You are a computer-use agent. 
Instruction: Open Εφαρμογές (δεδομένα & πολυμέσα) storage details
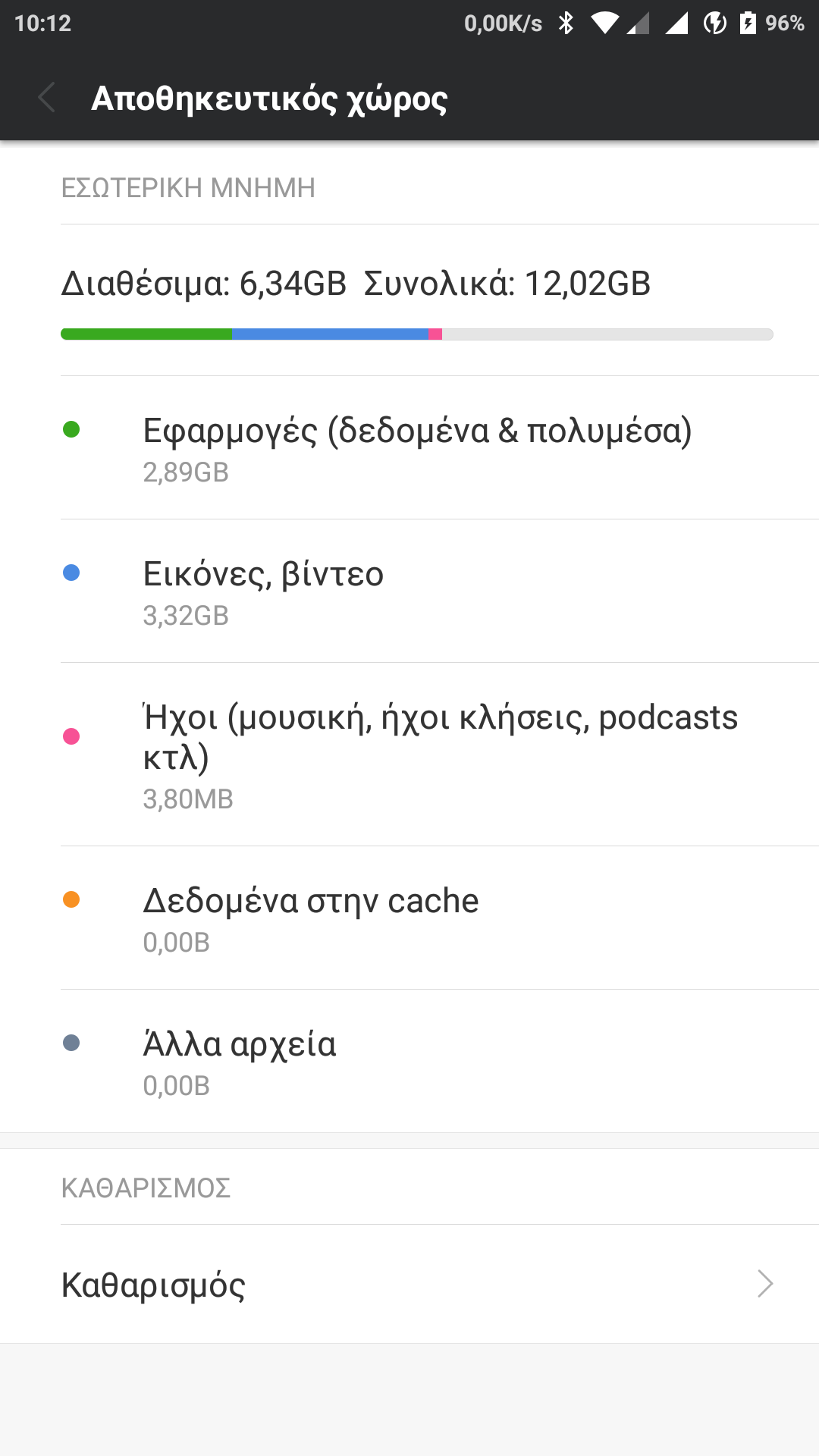click(417, 448)
